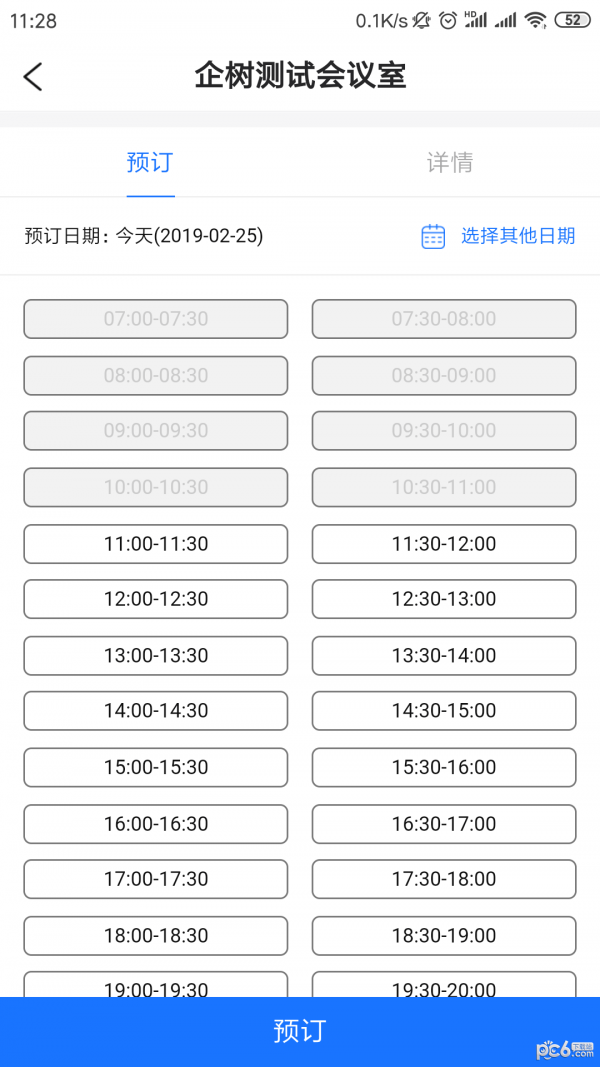Select the 17:00-17:30 time slot

tap(156, 879)
